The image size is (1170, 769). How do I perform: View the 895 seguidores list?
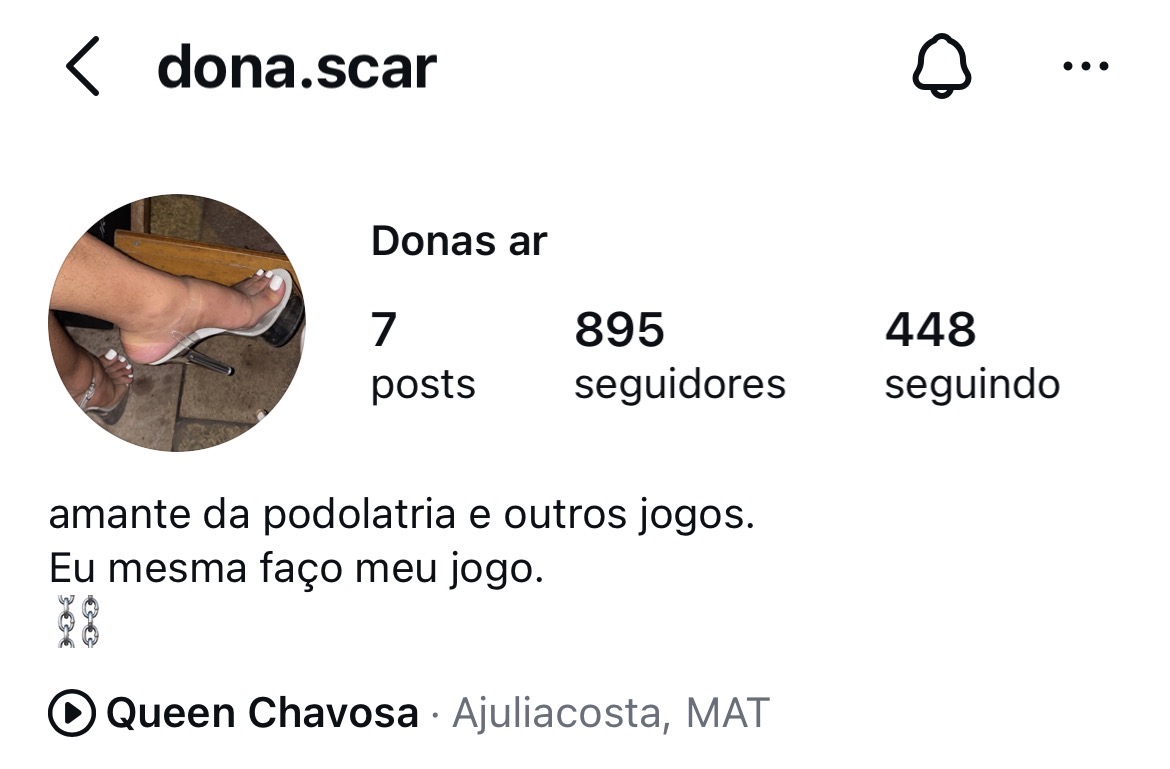coord(680,356)
